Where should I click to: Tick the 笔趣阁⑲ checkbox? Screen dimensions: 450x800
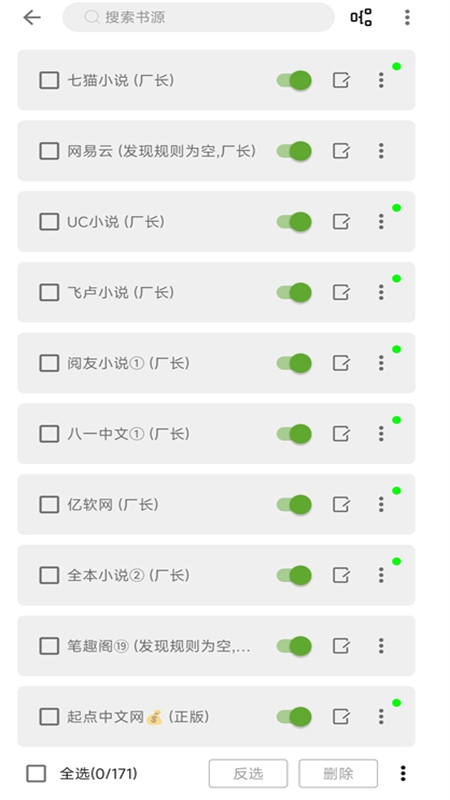[49, 646]
